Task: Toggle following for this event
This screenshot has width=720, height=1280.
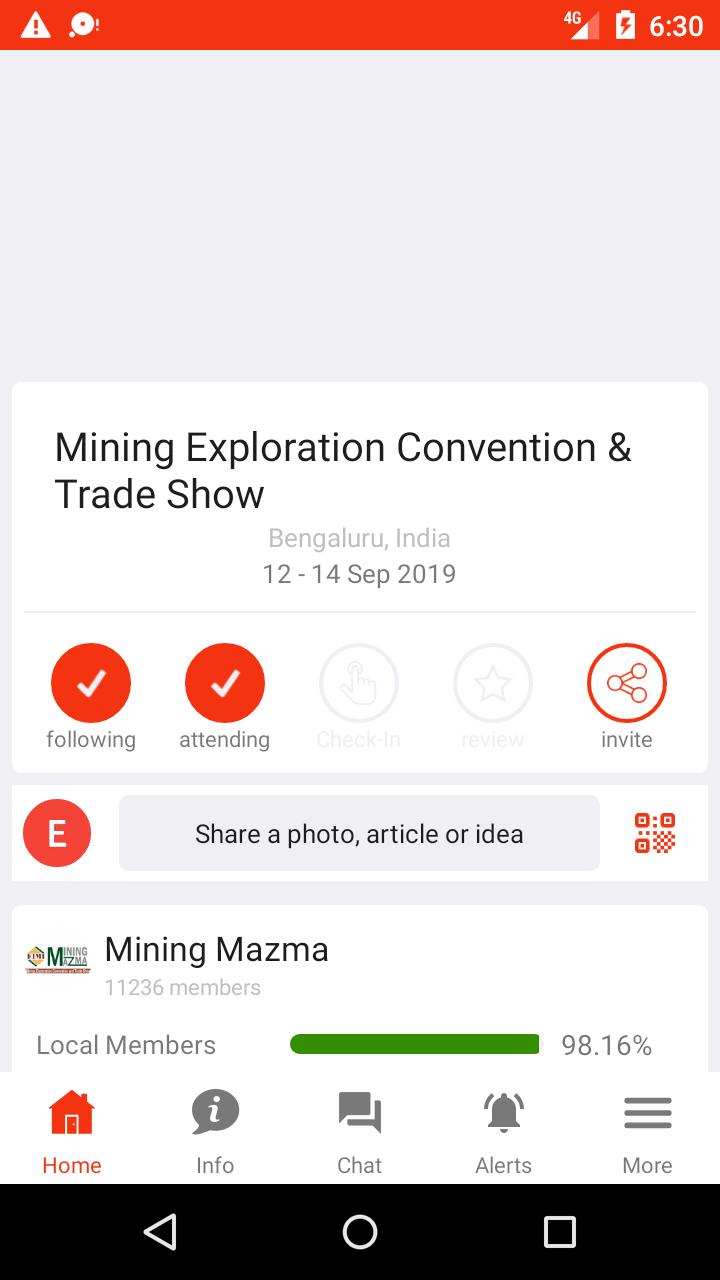Action: [x=91, y=683]
